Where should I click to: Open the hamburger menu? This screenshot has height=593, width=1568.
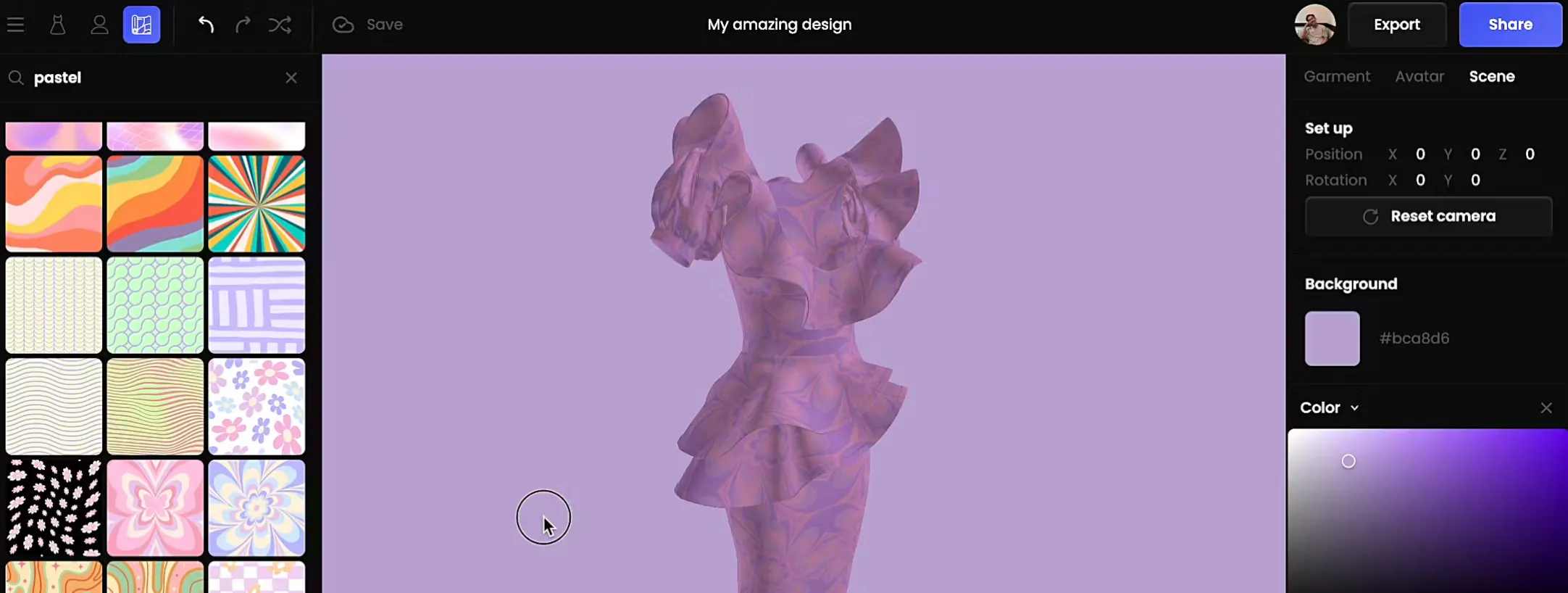[15, 25]
